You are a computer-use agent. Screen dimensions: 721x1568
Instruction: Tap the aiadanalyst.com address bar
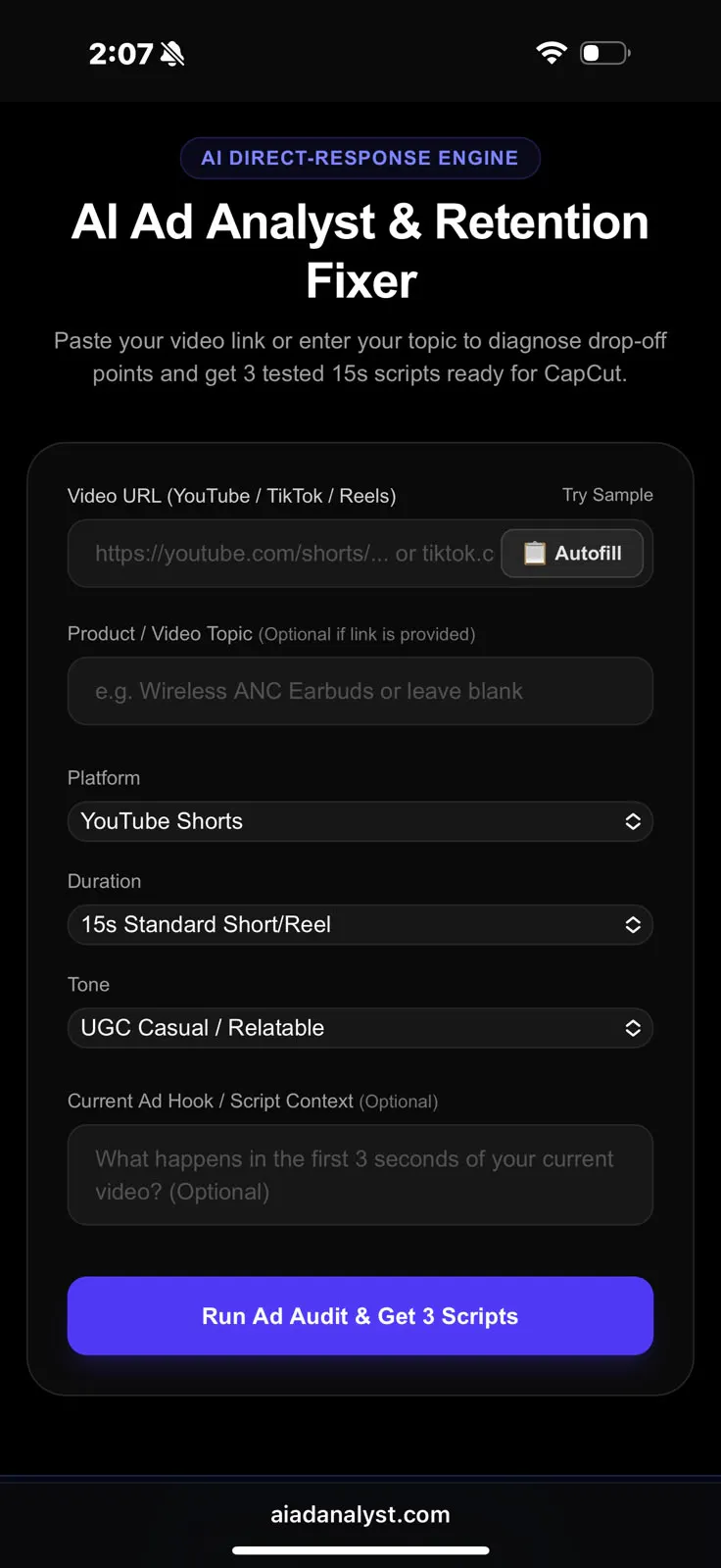[x=360, y=1514]
